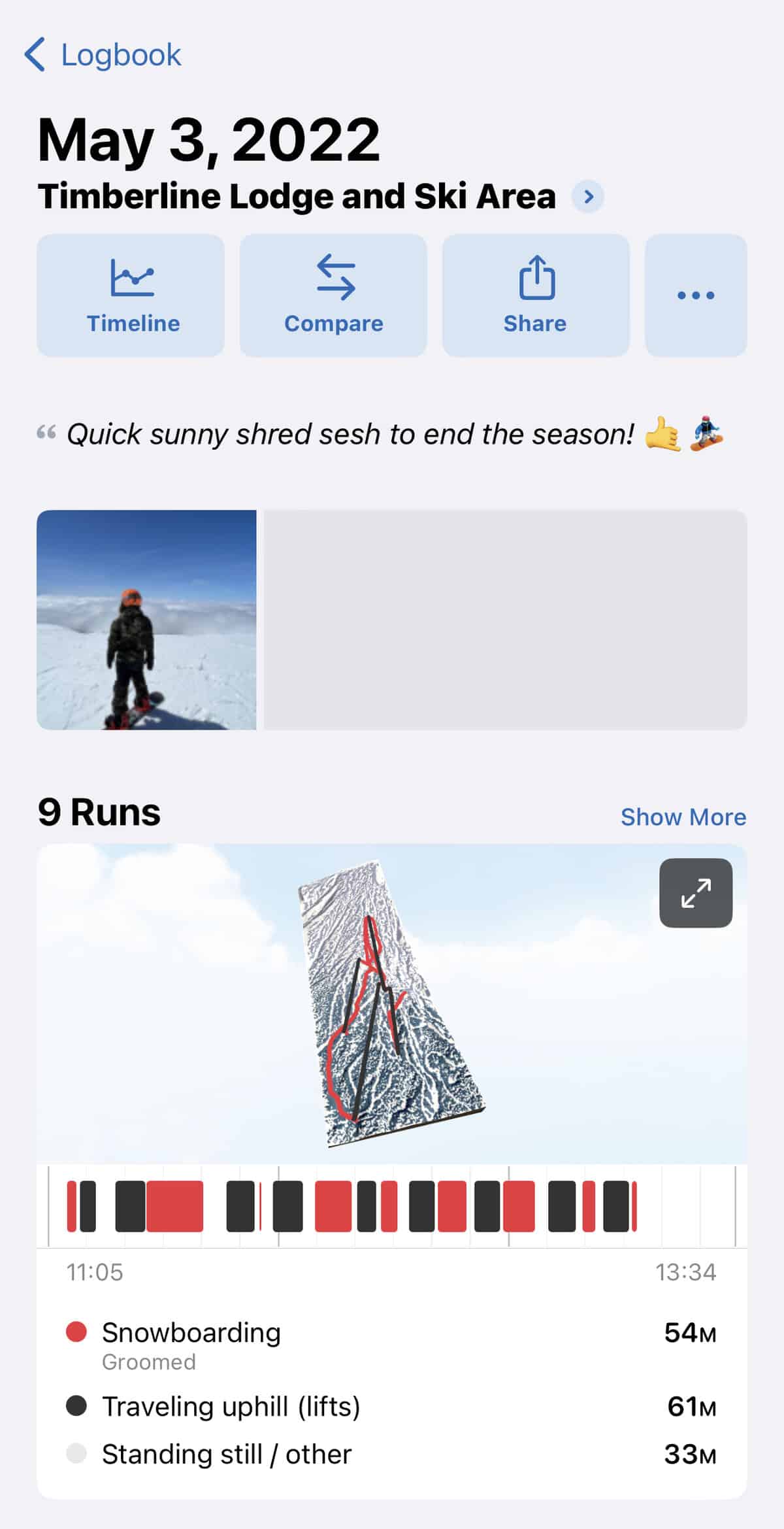
Task: Open the three-dot more options button
Action: (x=696, y=295)
